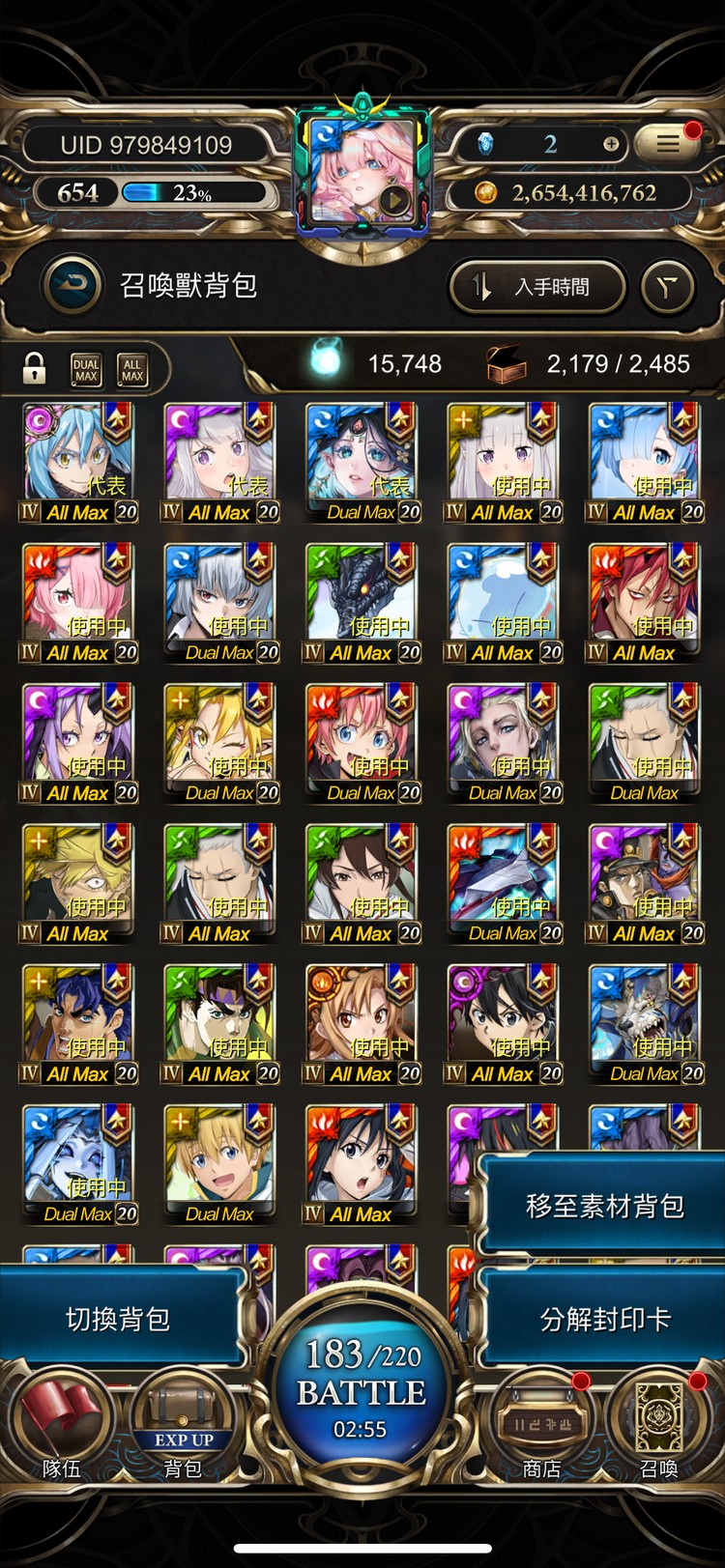
Task: Toggle the ALL MAX filter
Action: [132, 369]
